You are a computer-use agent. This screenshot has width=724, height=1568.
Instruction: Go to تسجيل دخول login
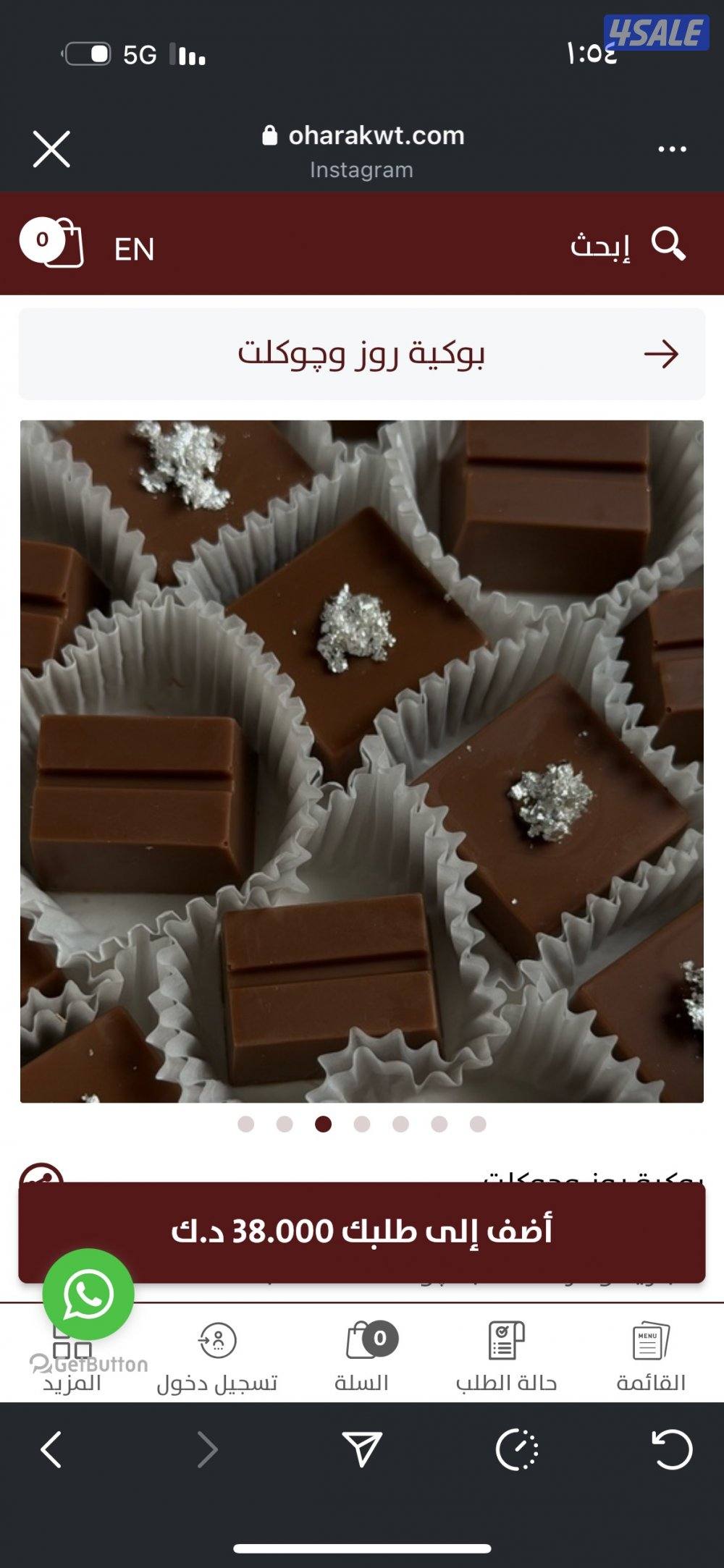point(217,1357)
